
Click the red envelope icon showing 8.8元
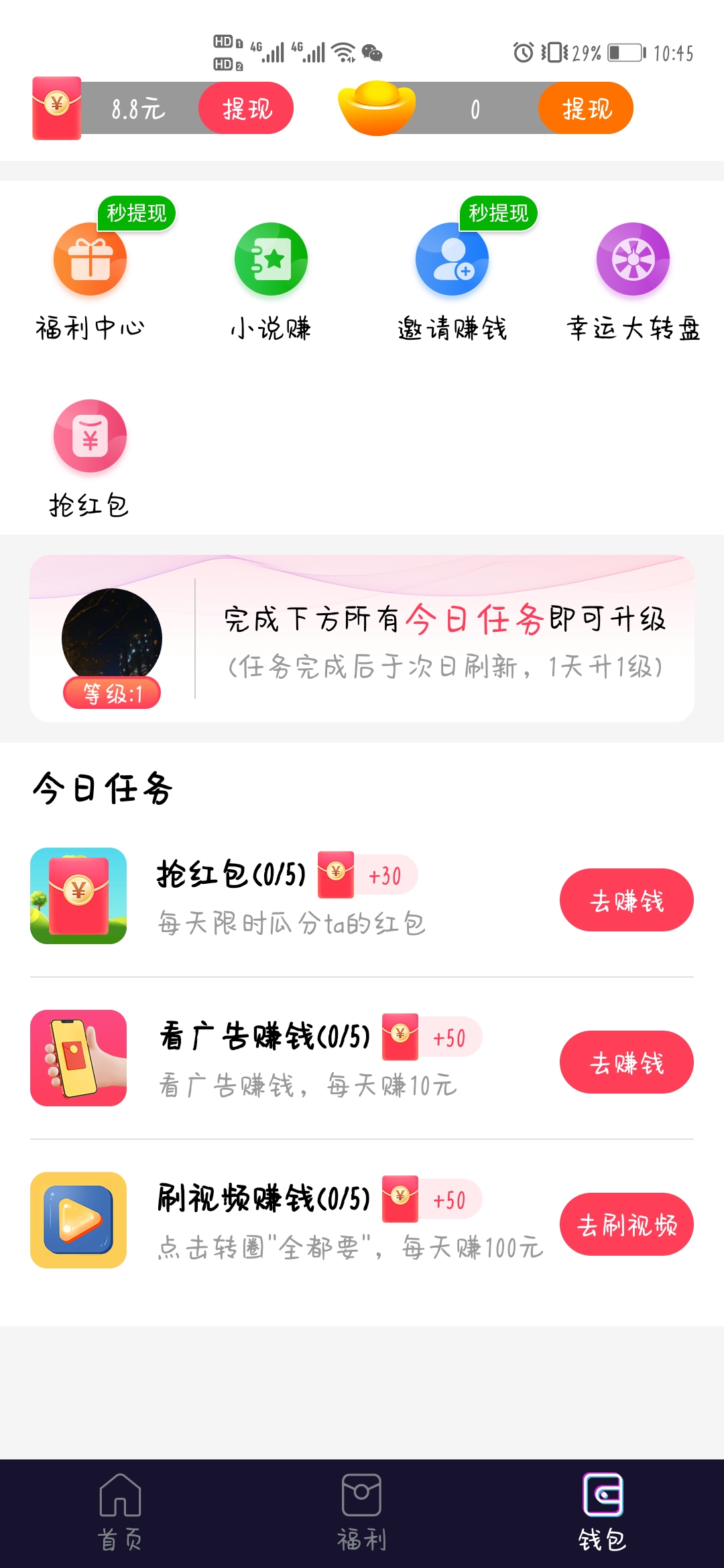point(56,109)
